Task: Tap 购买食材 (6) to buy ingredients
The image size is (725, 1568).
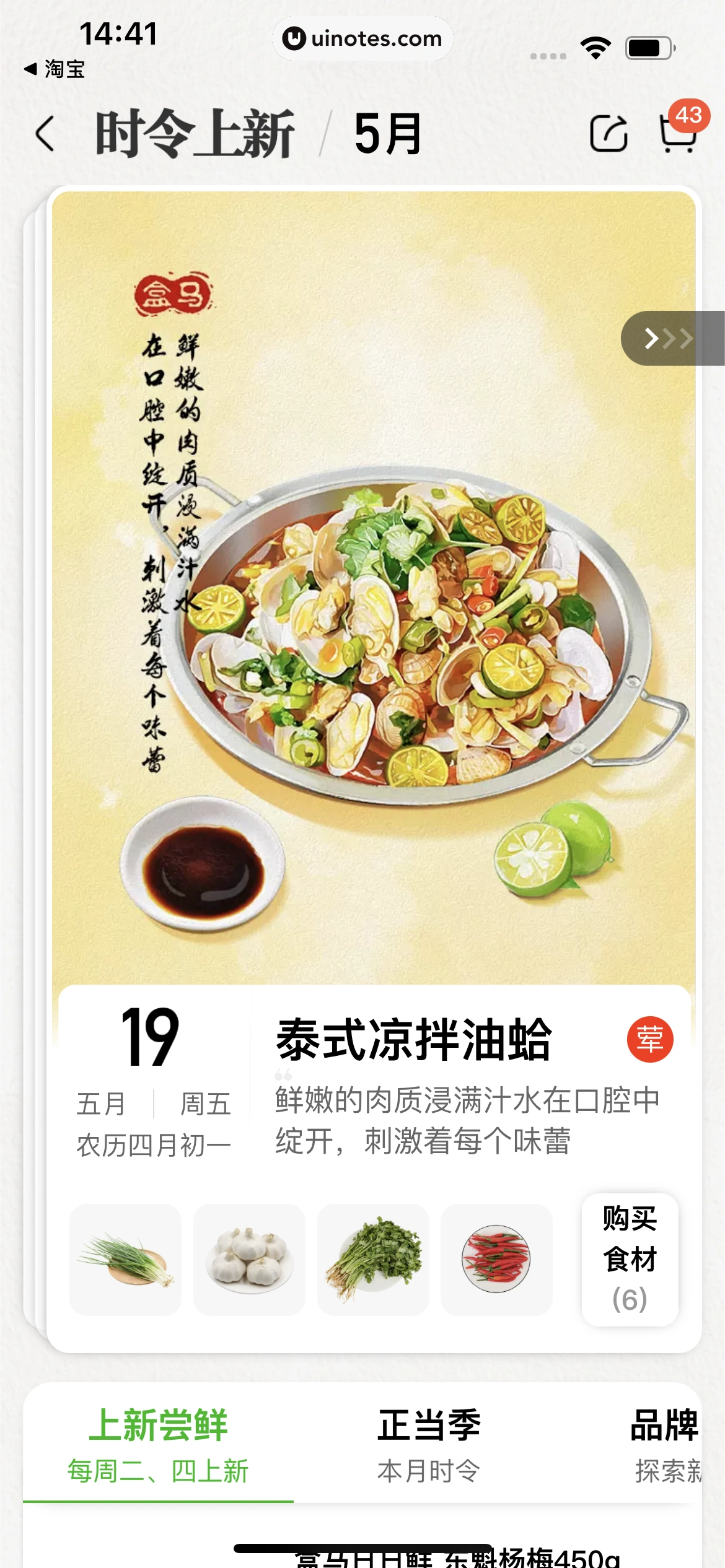Action: 630,1260
